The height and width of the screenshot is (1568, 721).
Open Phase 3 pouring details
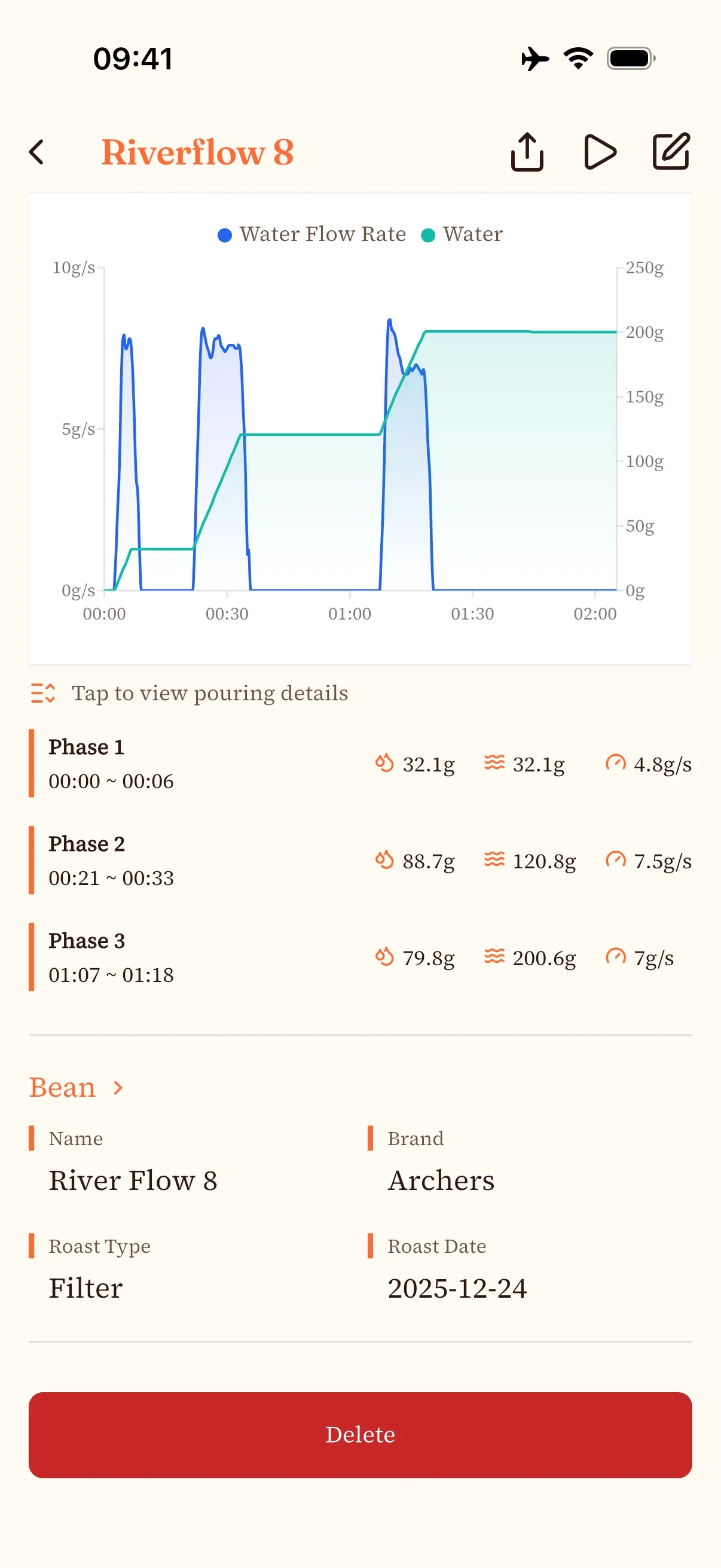(x=360, y=957)
